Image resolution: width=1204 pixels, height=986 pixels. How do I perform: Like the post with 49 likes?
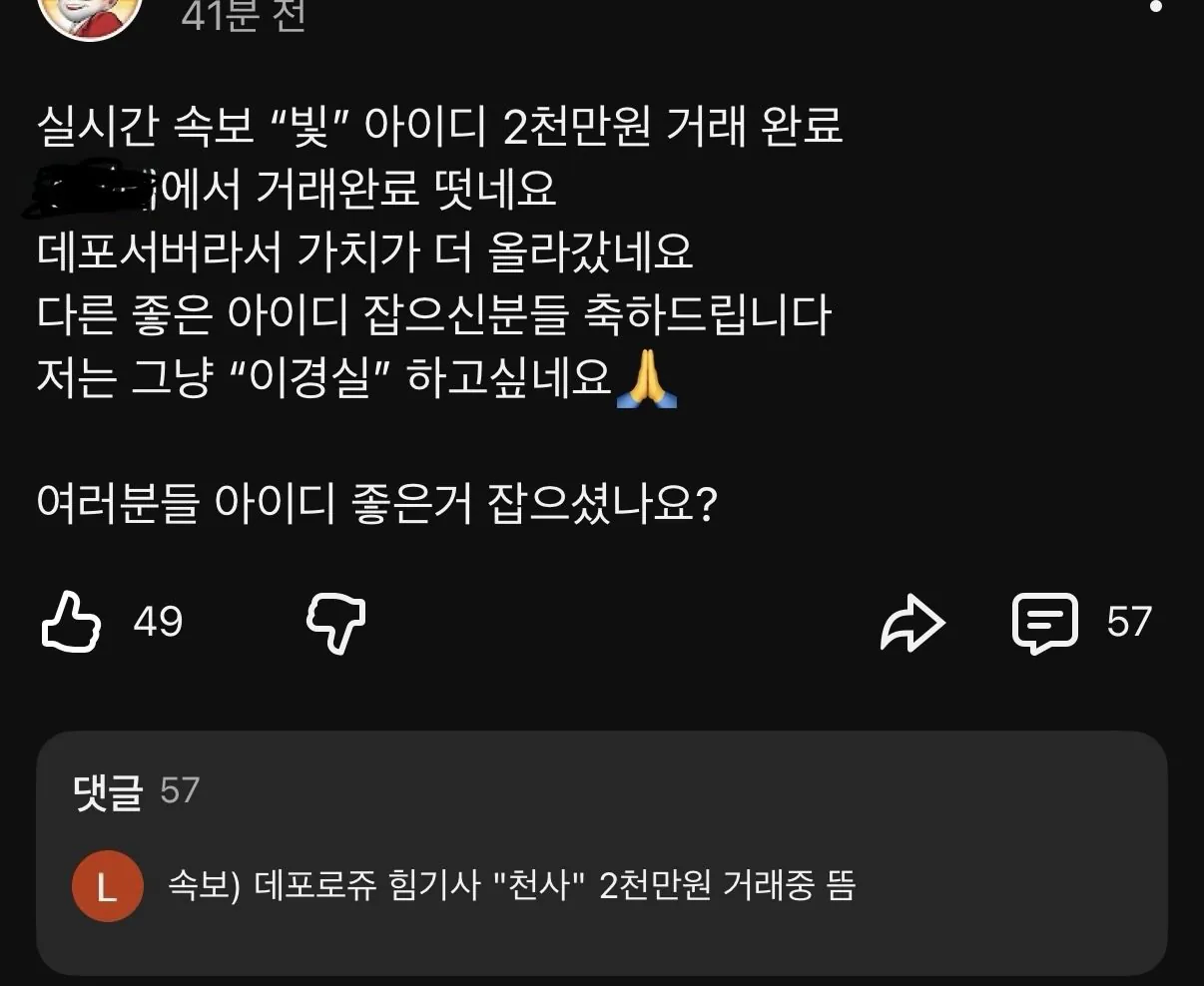(72, 622)
